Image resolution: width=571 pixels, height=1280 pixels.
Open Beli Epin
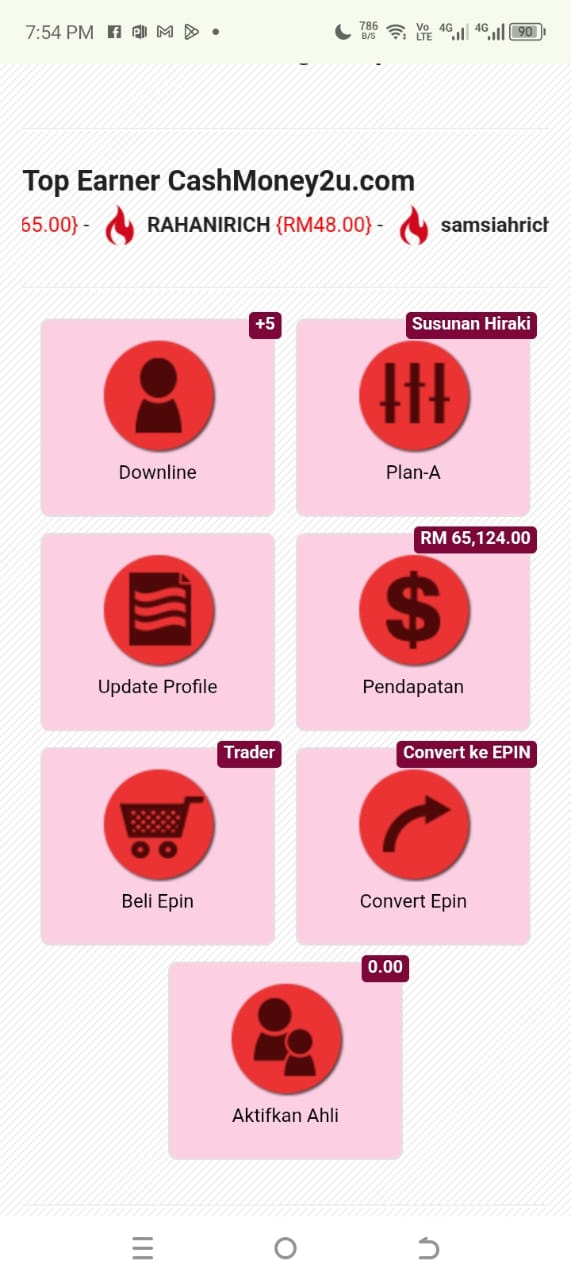[x=157, y=845]
